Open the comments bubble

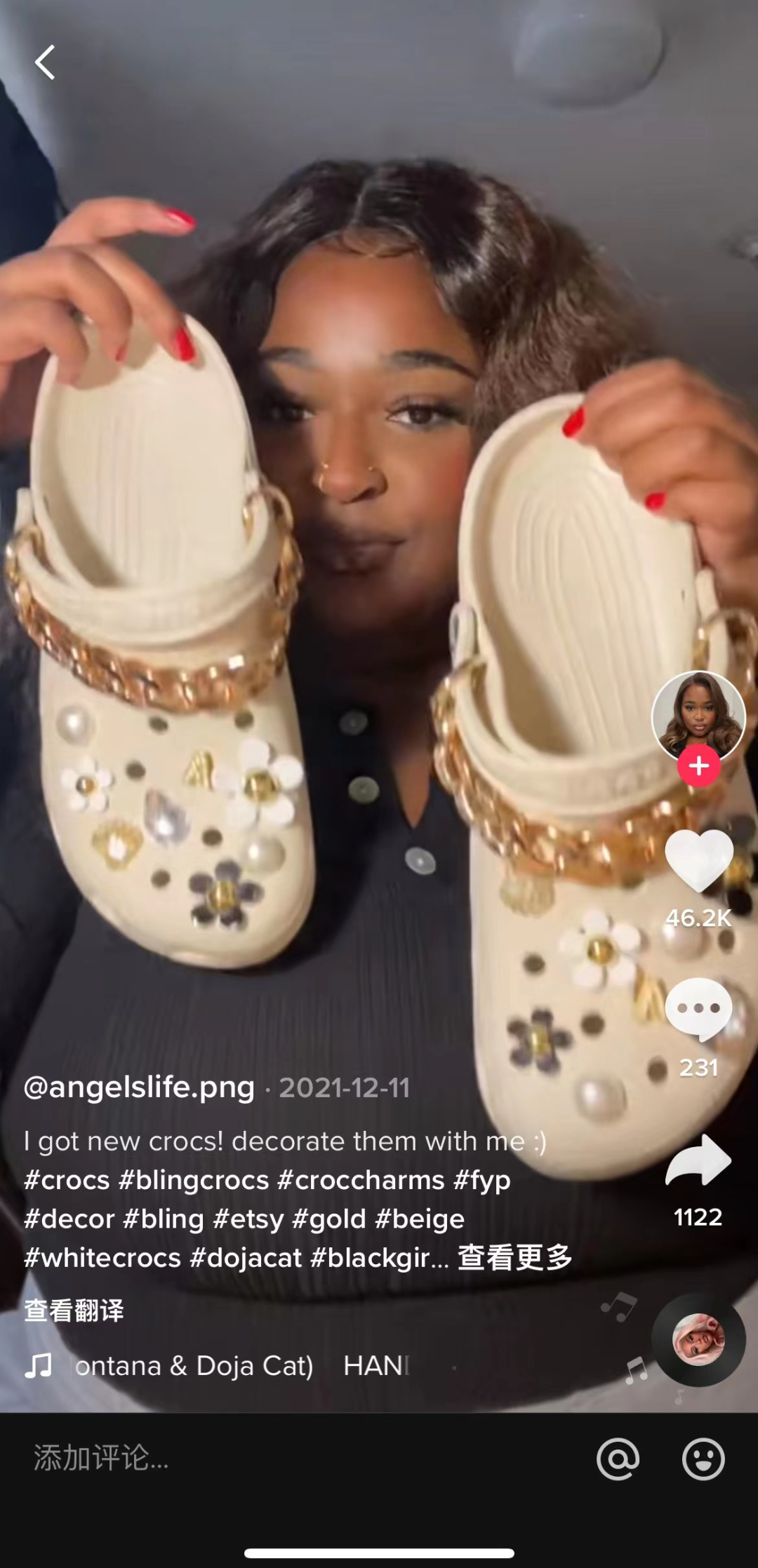[x=698, y=1009]
